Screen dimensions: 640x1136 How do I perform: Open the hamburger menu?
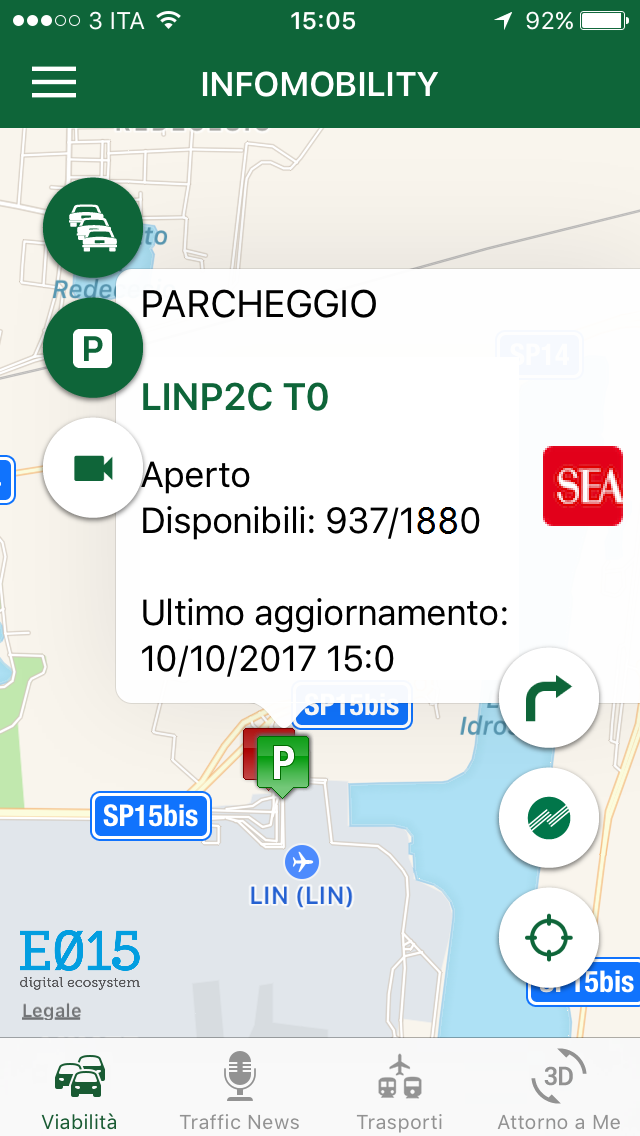(x=54, y=82)
